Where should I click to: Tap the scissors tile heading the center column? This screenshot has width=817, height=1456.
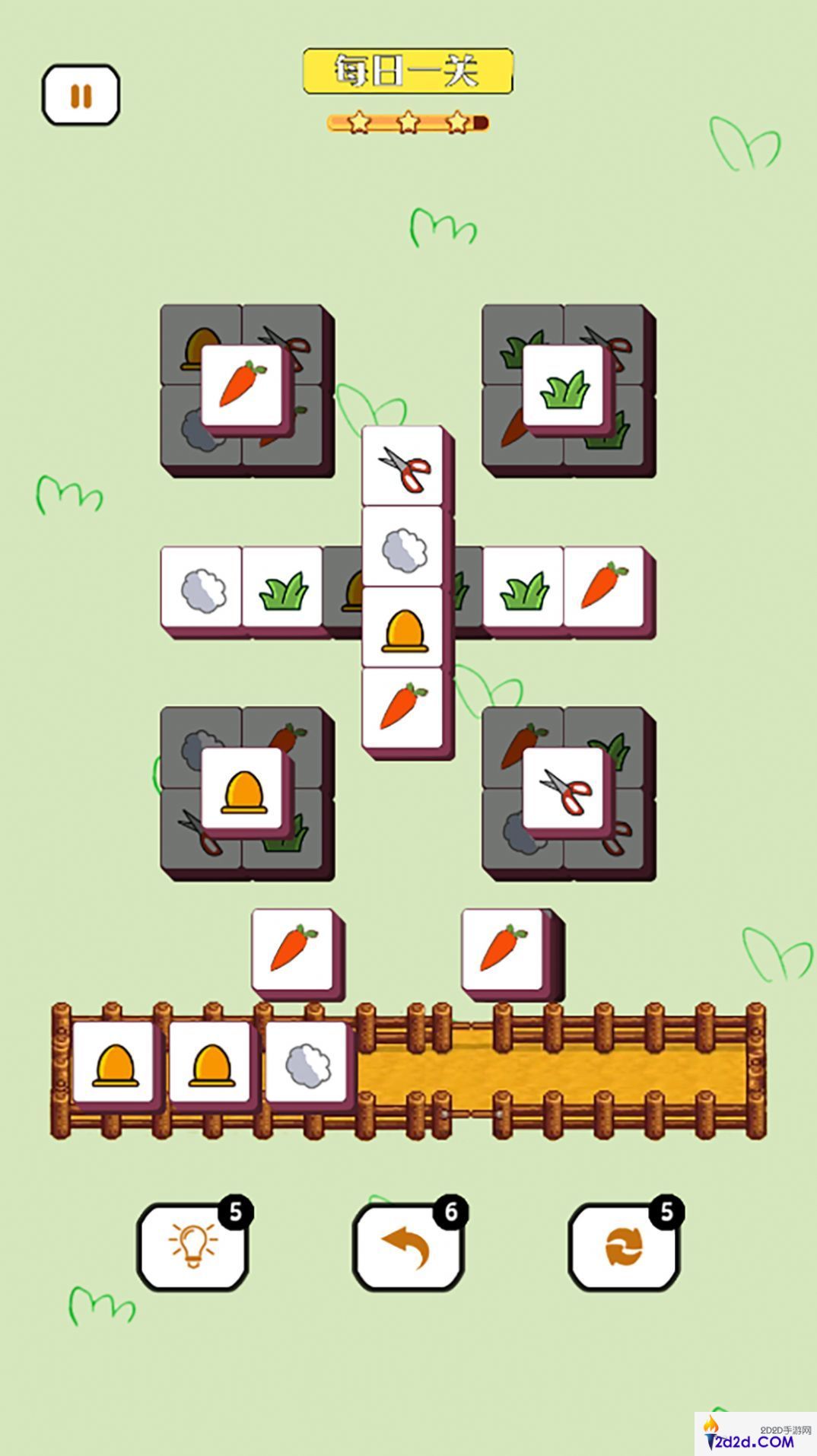(x=403, y=466)
